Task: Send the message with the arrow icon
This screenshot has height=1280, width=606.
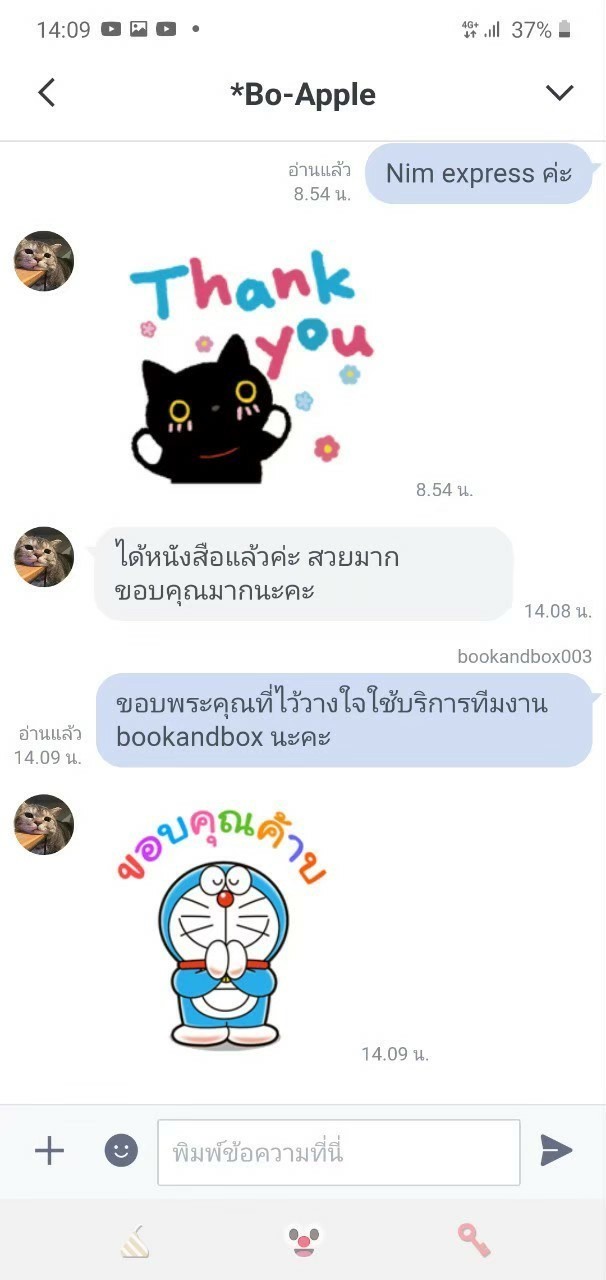Action: 556,1151
